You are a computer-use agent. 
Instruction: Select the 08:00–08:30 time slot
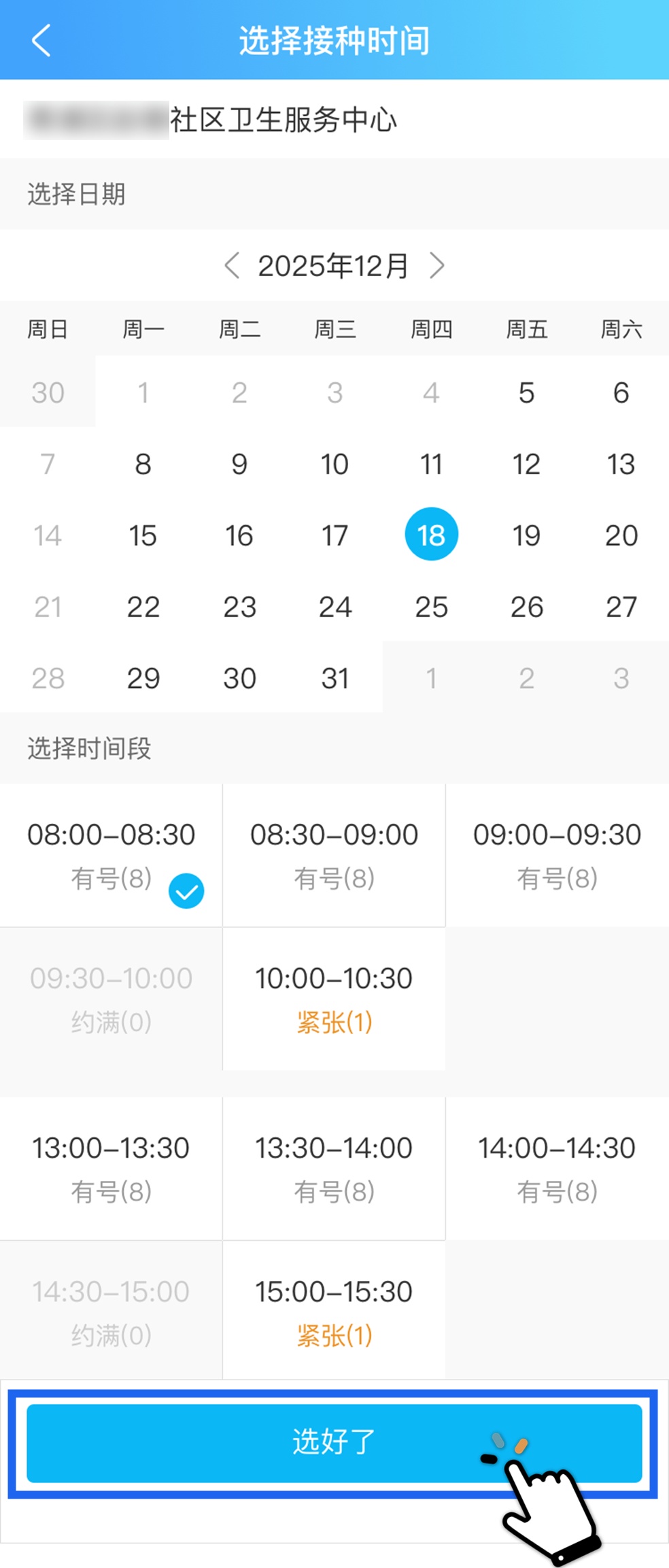click(111, 854)
